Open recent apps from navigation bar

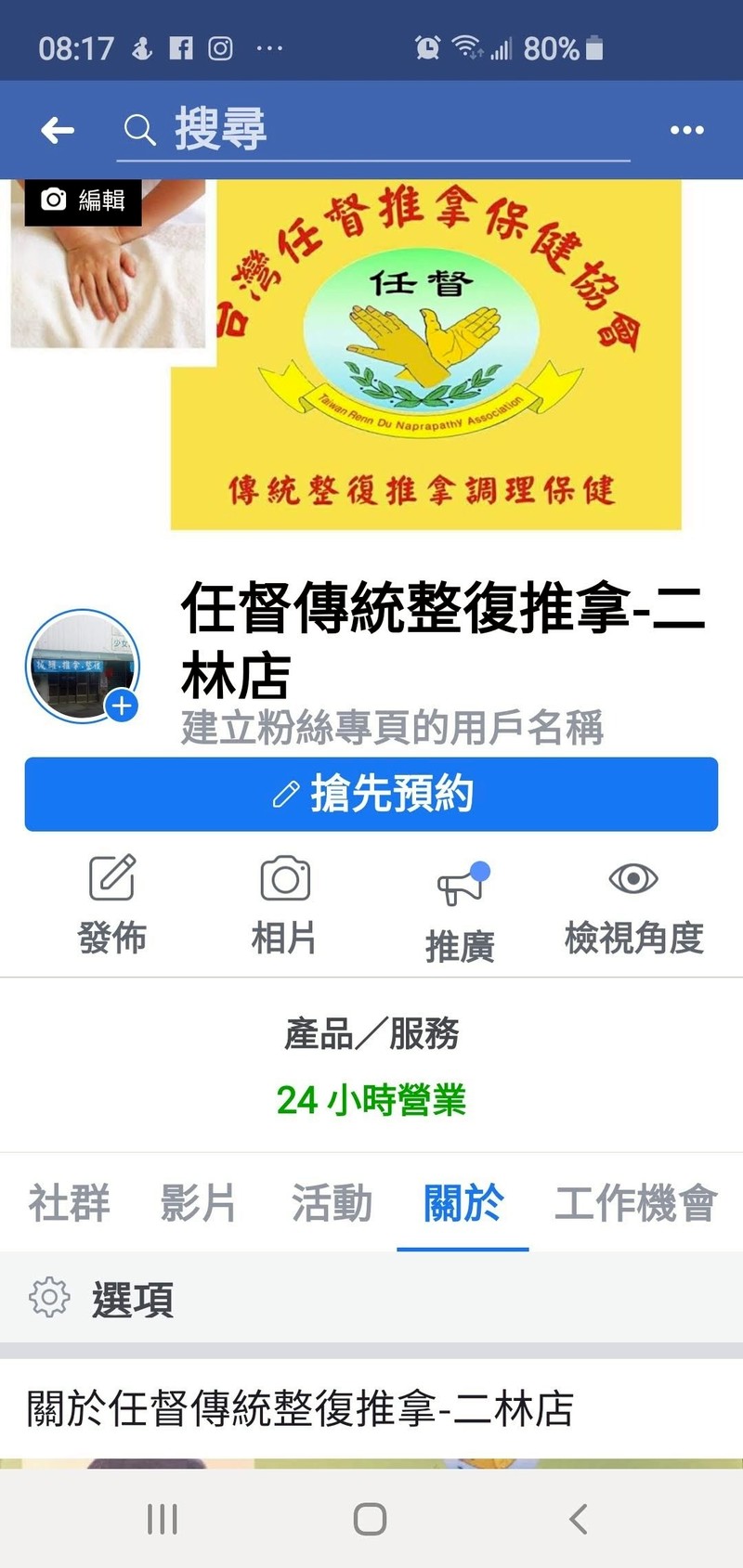[x=163, y=1520]
